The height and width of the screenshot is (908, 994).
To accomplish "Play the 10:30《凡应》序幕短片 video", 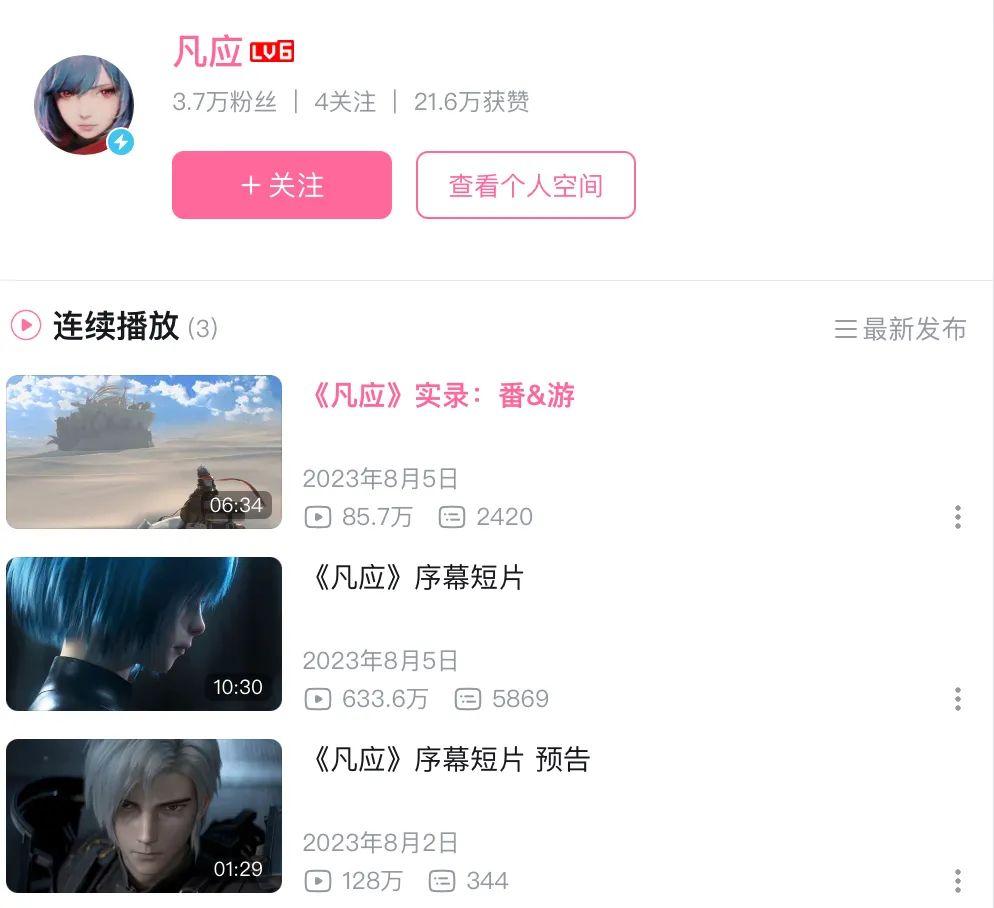I will [144, 634].
